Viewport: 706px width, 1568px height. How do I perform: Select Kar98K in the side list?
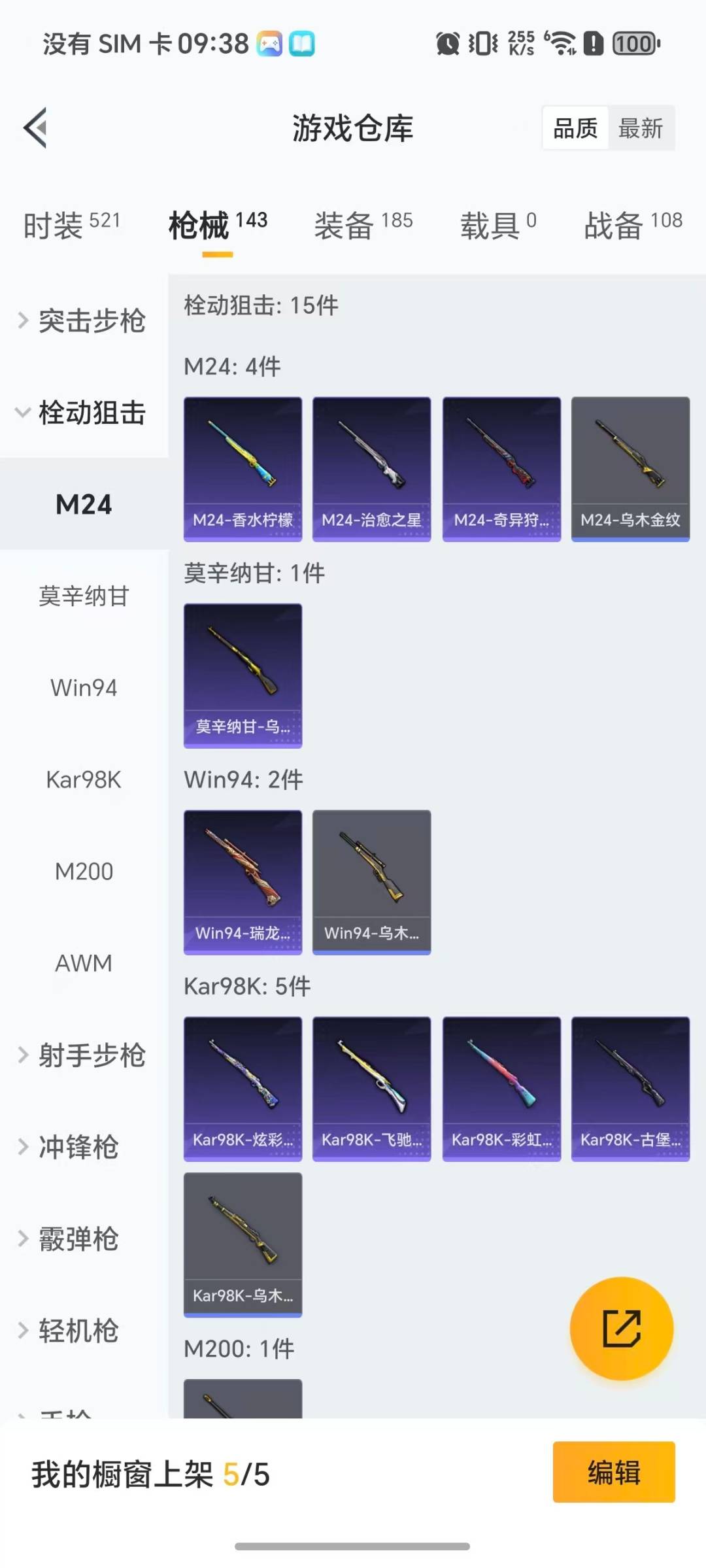[84, 779]
